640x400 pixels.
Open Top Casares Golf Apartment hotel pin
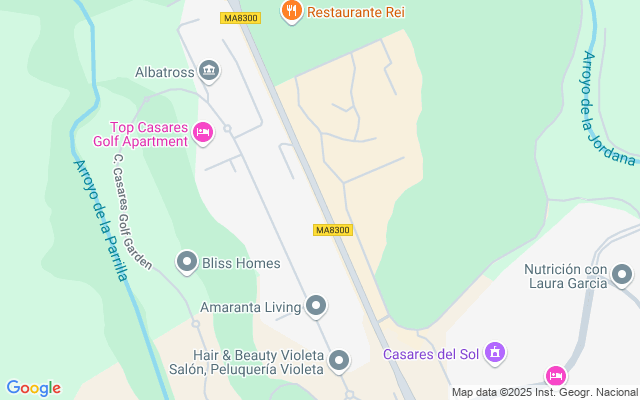[204, 131]
